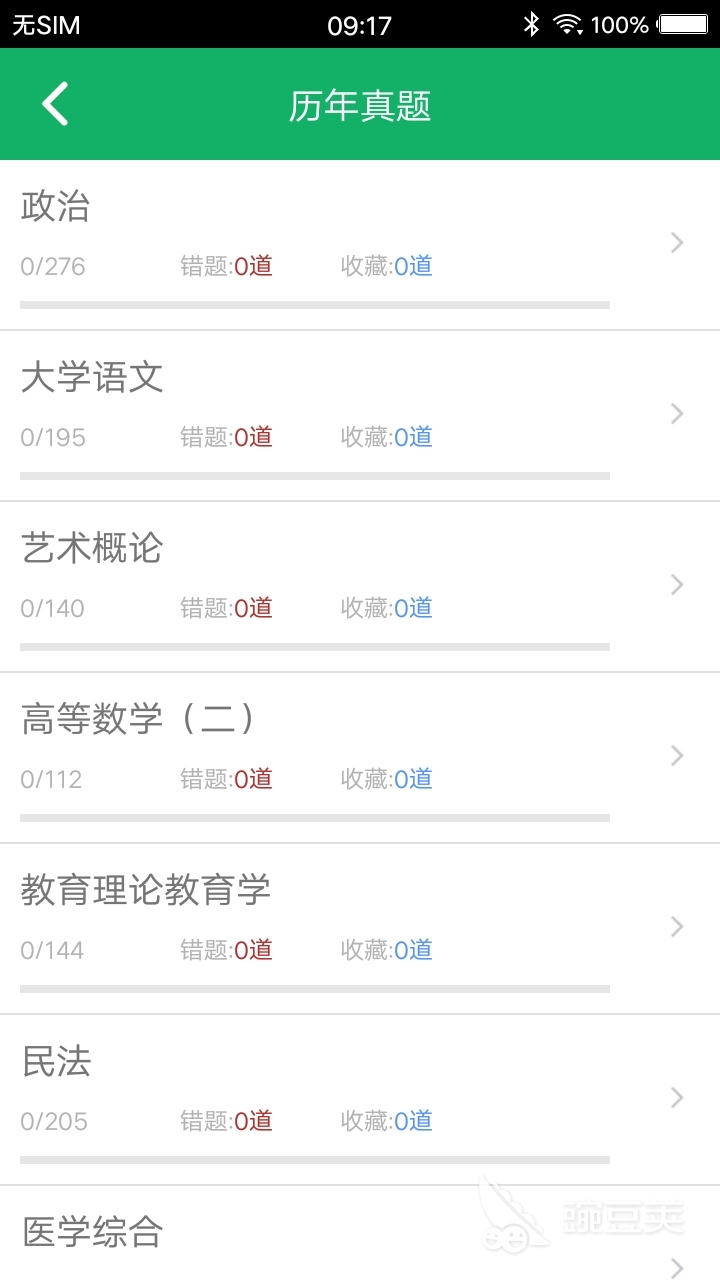The height and width of the screenshot is (1280, 720).
Task: Tap the 医学综合 subject row
Action: [x=360, y=1233]
